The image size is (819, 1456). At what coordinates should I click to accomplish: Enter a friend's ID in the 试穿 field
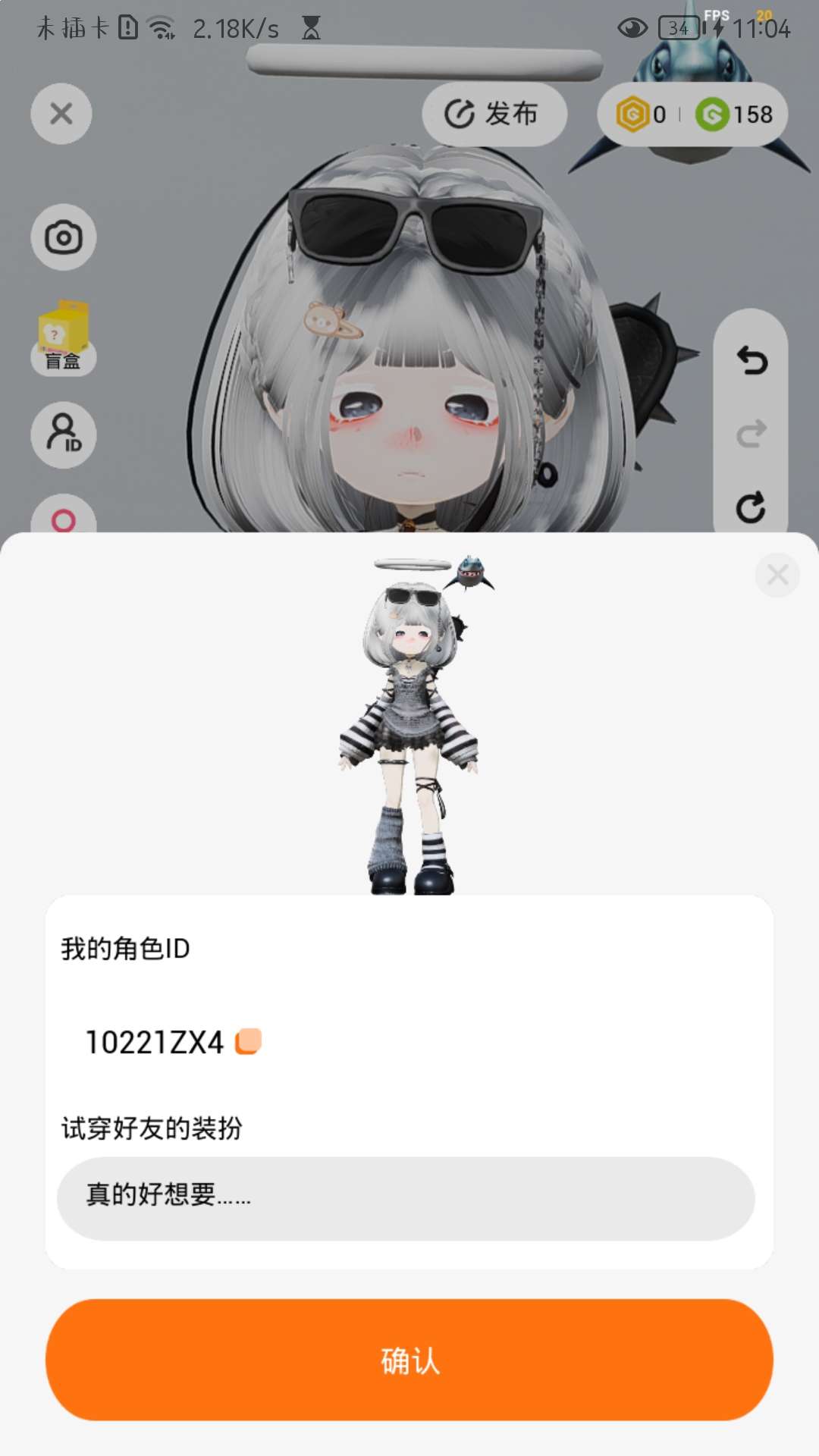406,1198
